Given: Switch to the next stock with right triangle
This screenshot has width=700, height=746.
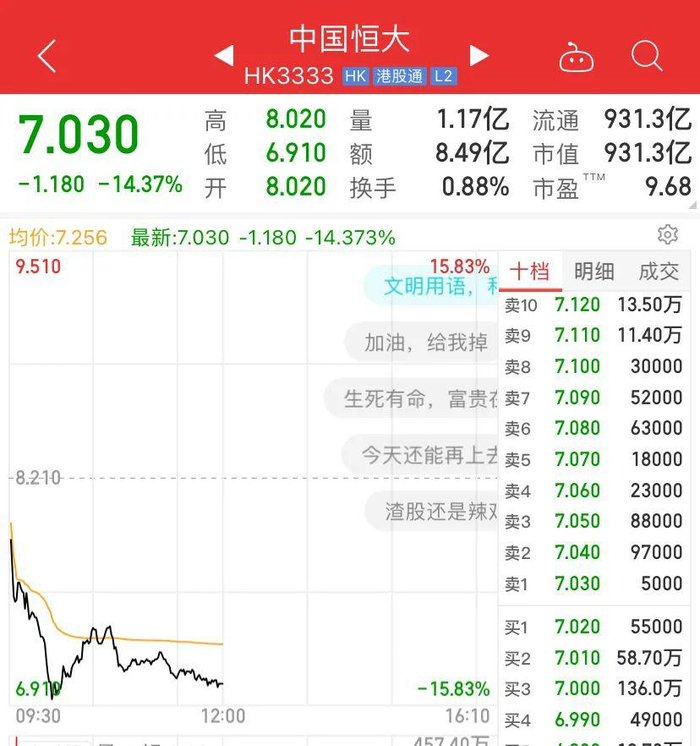Looking at the screenshot, I should [x=479, y=55].
